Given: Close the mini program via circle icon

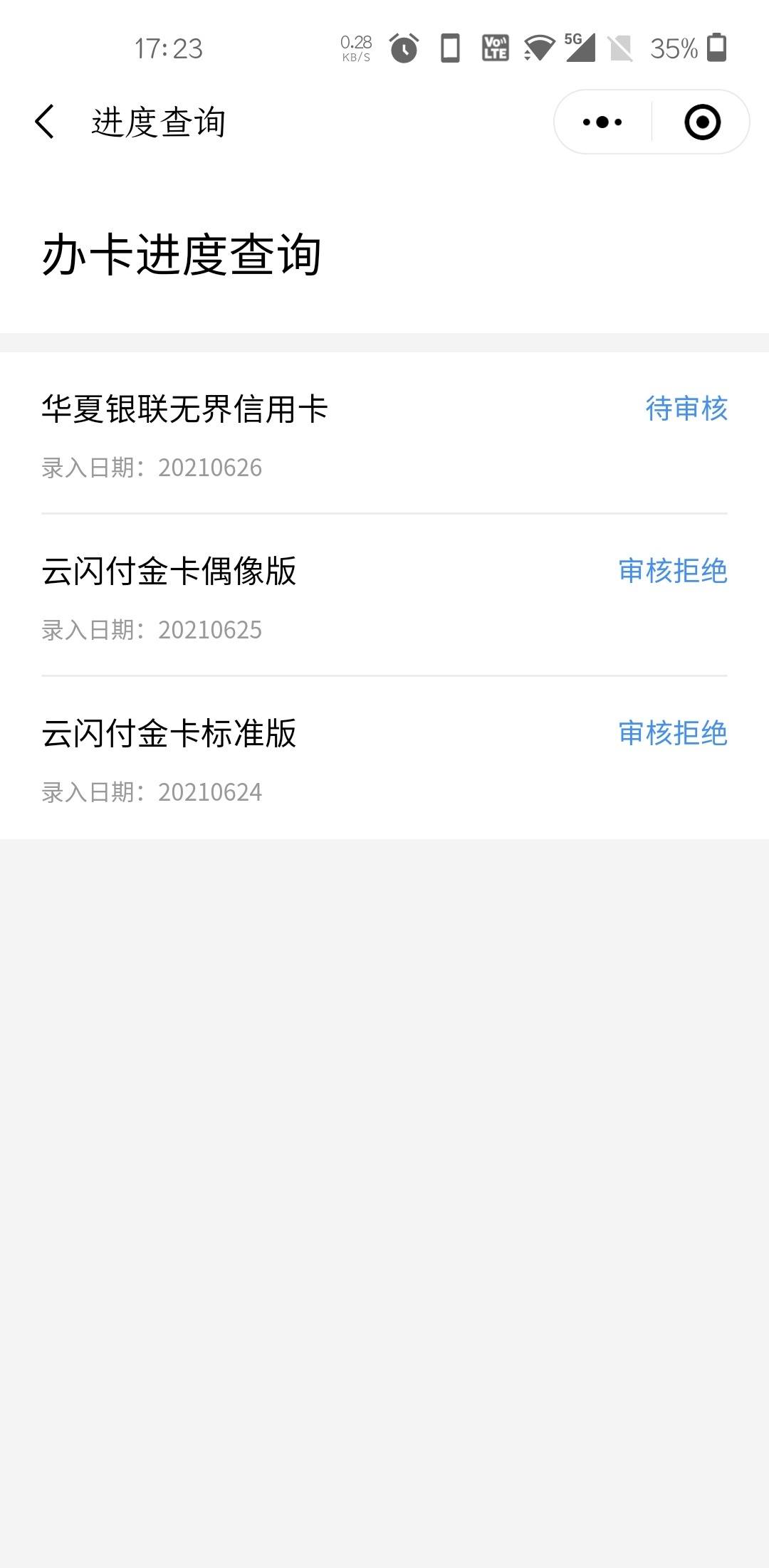Looking at the screenshot, I should pos(702,122).
